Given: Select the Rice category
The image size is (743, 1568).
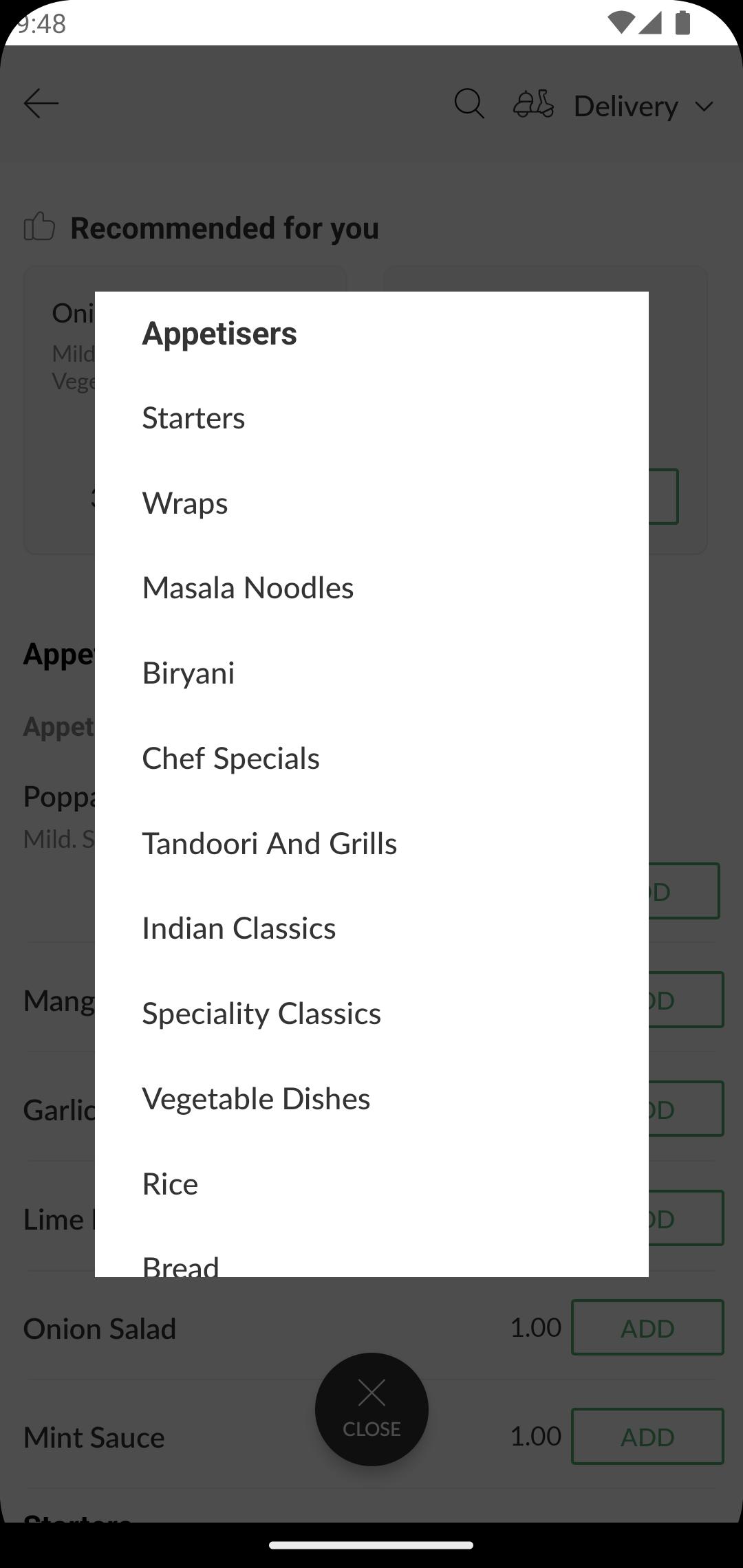Looking at the screenshot, I should (x=371, y=1184).
